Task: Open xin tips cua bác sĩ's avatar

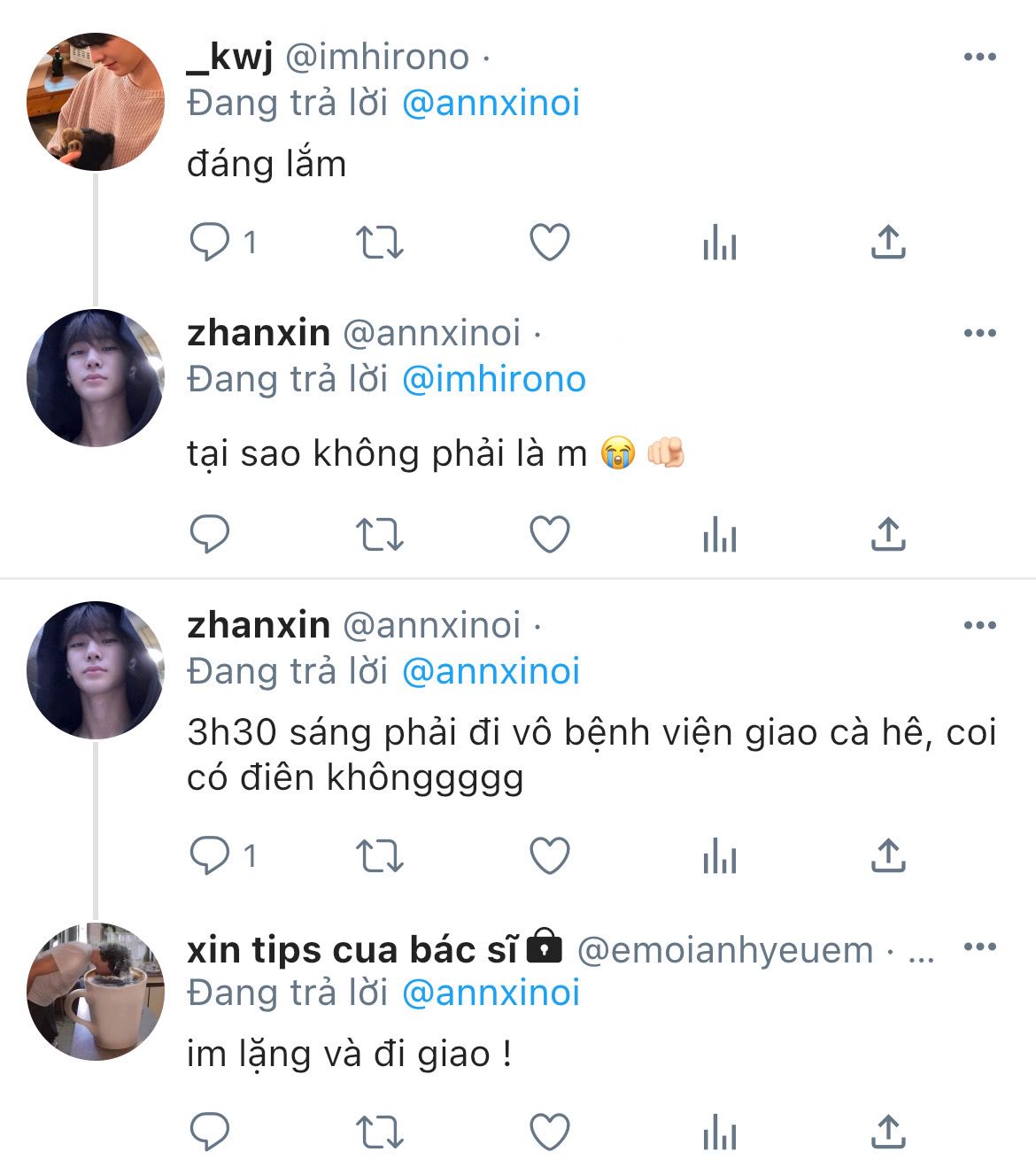Action: 96,992
